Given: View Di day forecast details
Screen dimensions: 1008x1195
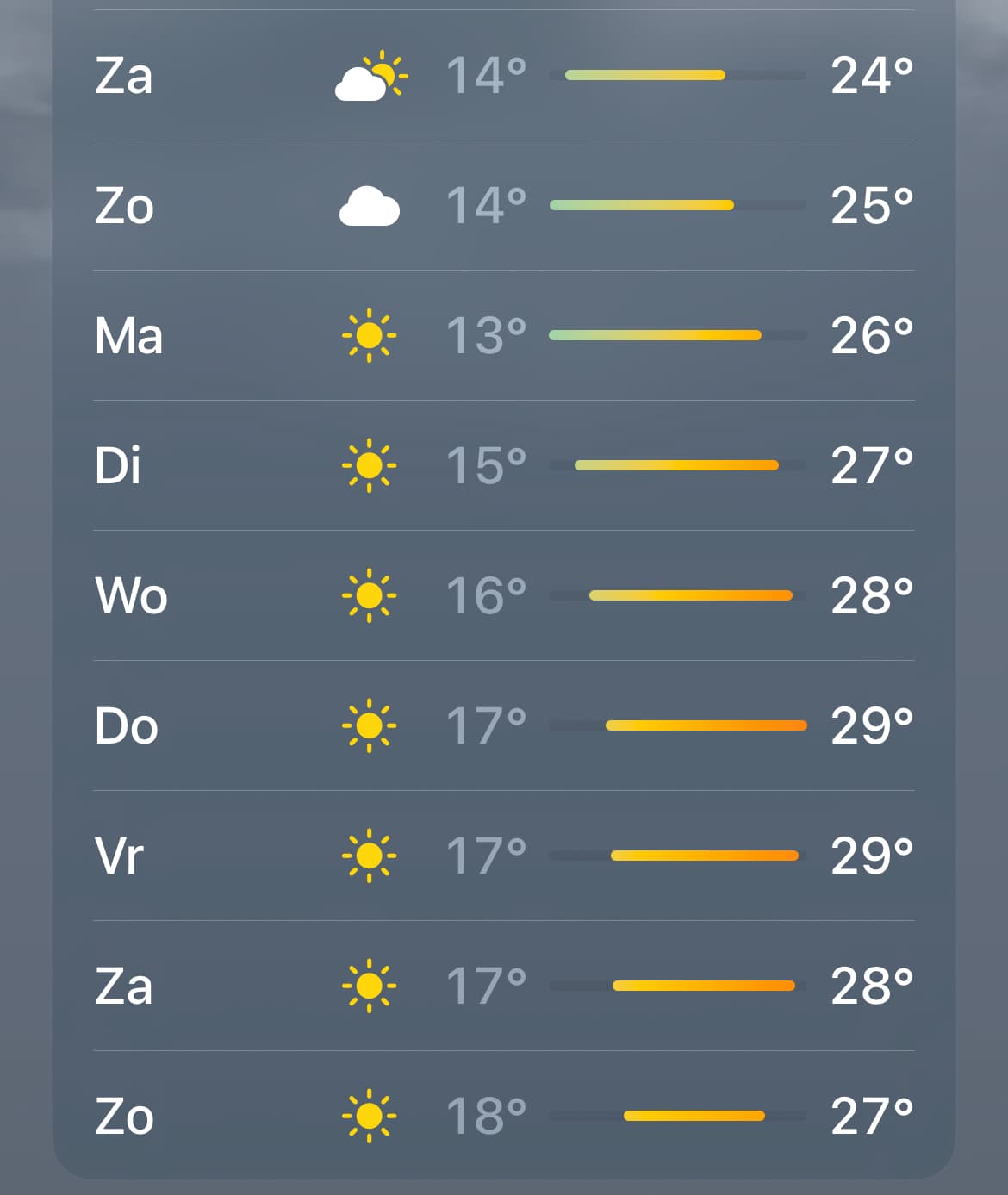Looking at the screenshot, I should click(x=504, y=465).
